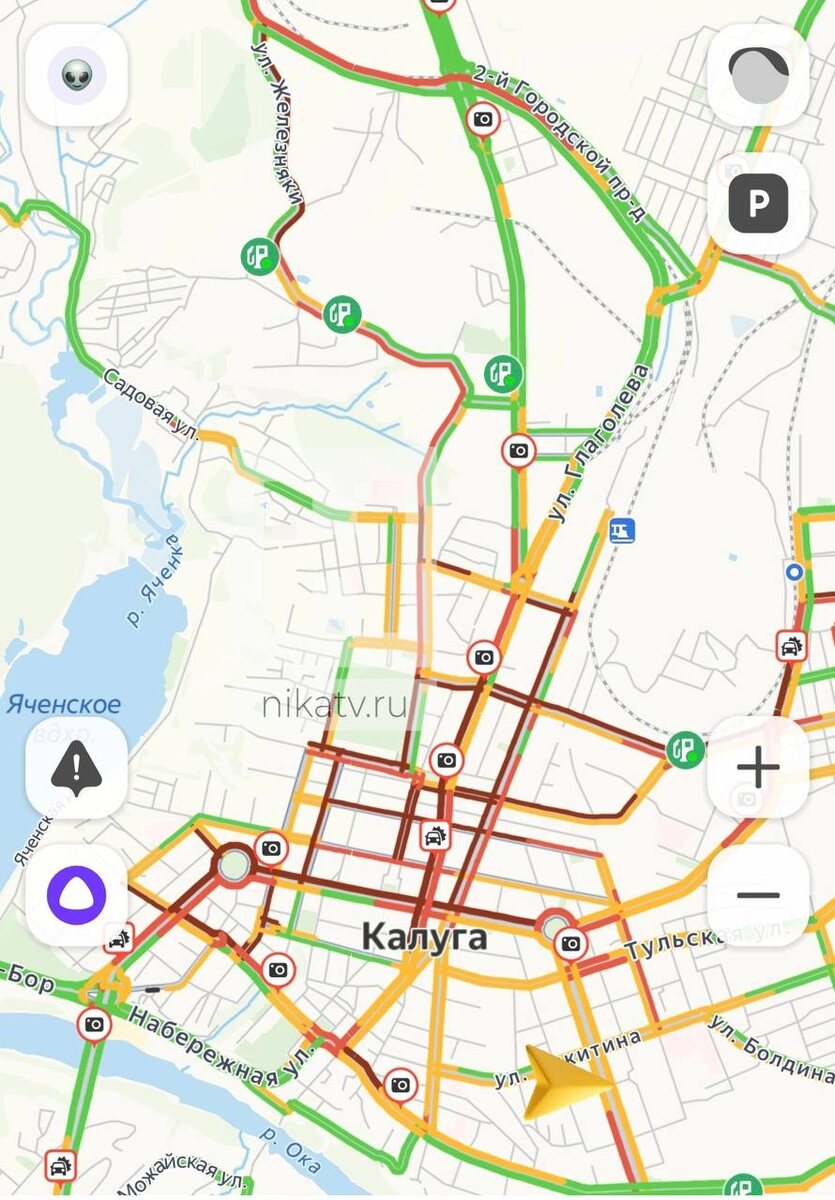
Task: Zoom in with the plus button
Action: pos(758,768)
